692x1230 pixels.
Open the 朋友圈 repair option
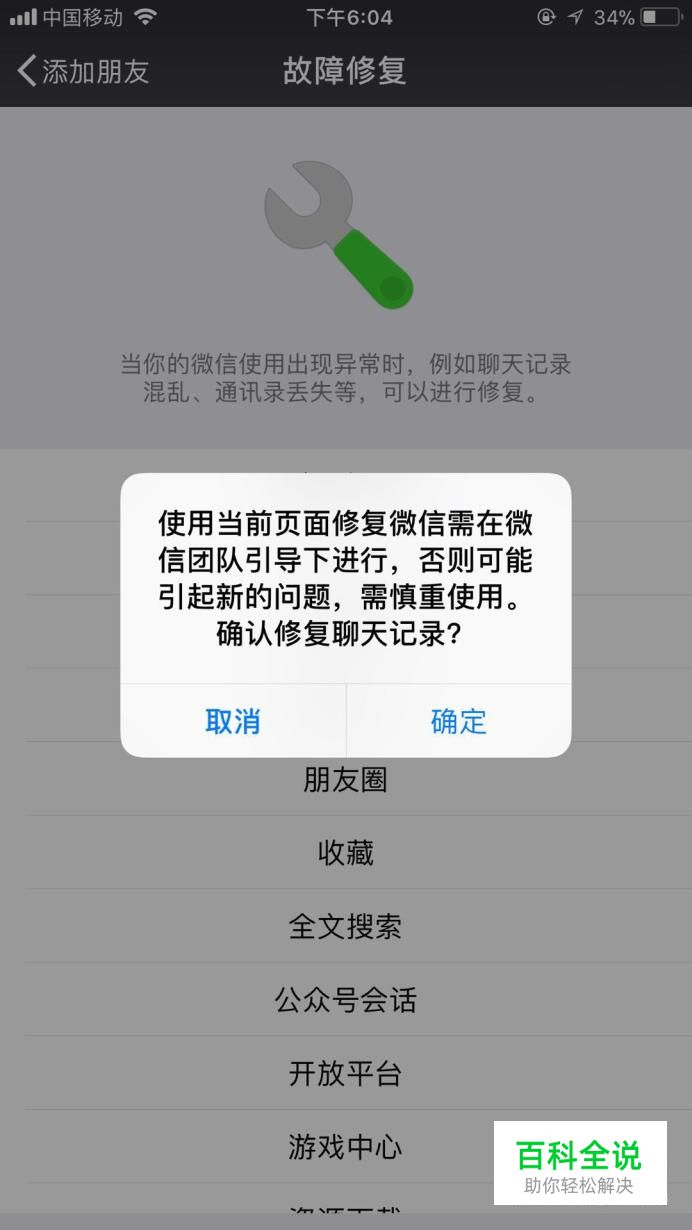[x=346, y=779]
